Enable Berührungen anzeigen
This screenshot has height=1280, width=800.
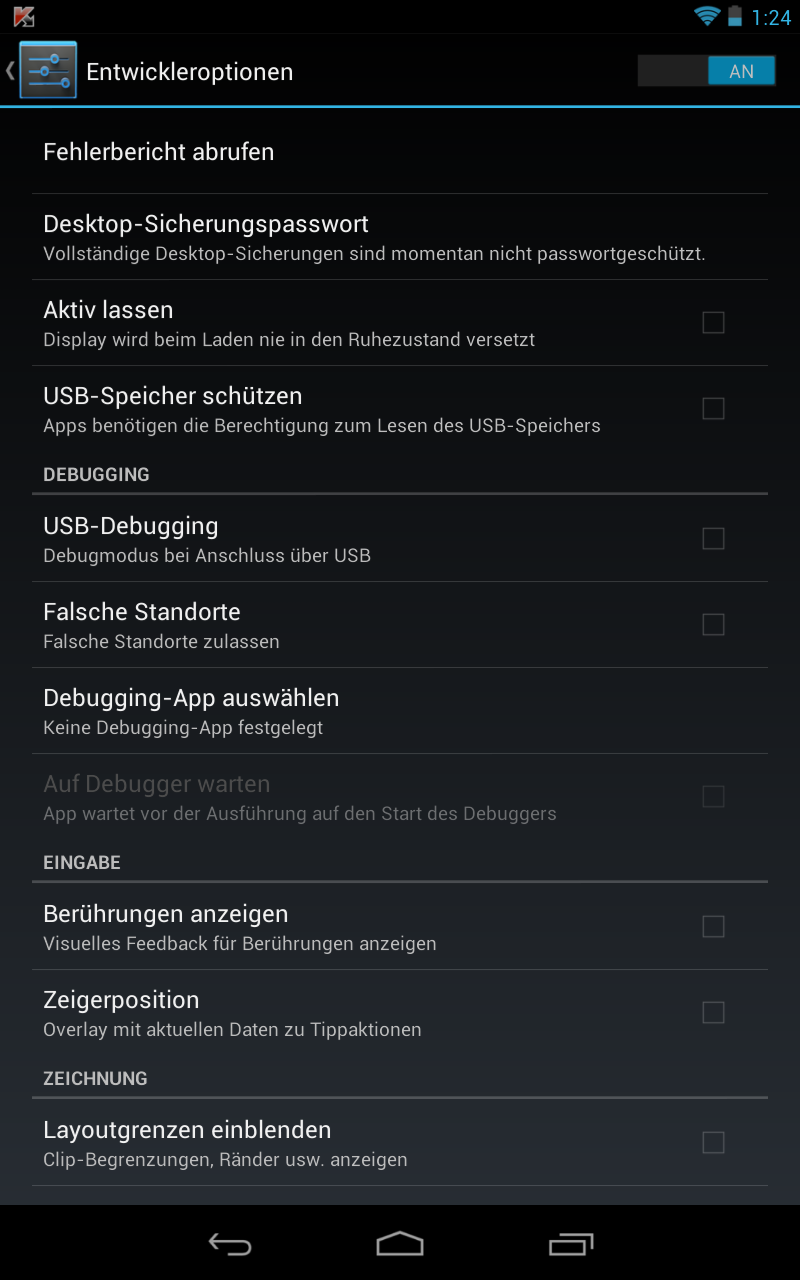point(713,926)
